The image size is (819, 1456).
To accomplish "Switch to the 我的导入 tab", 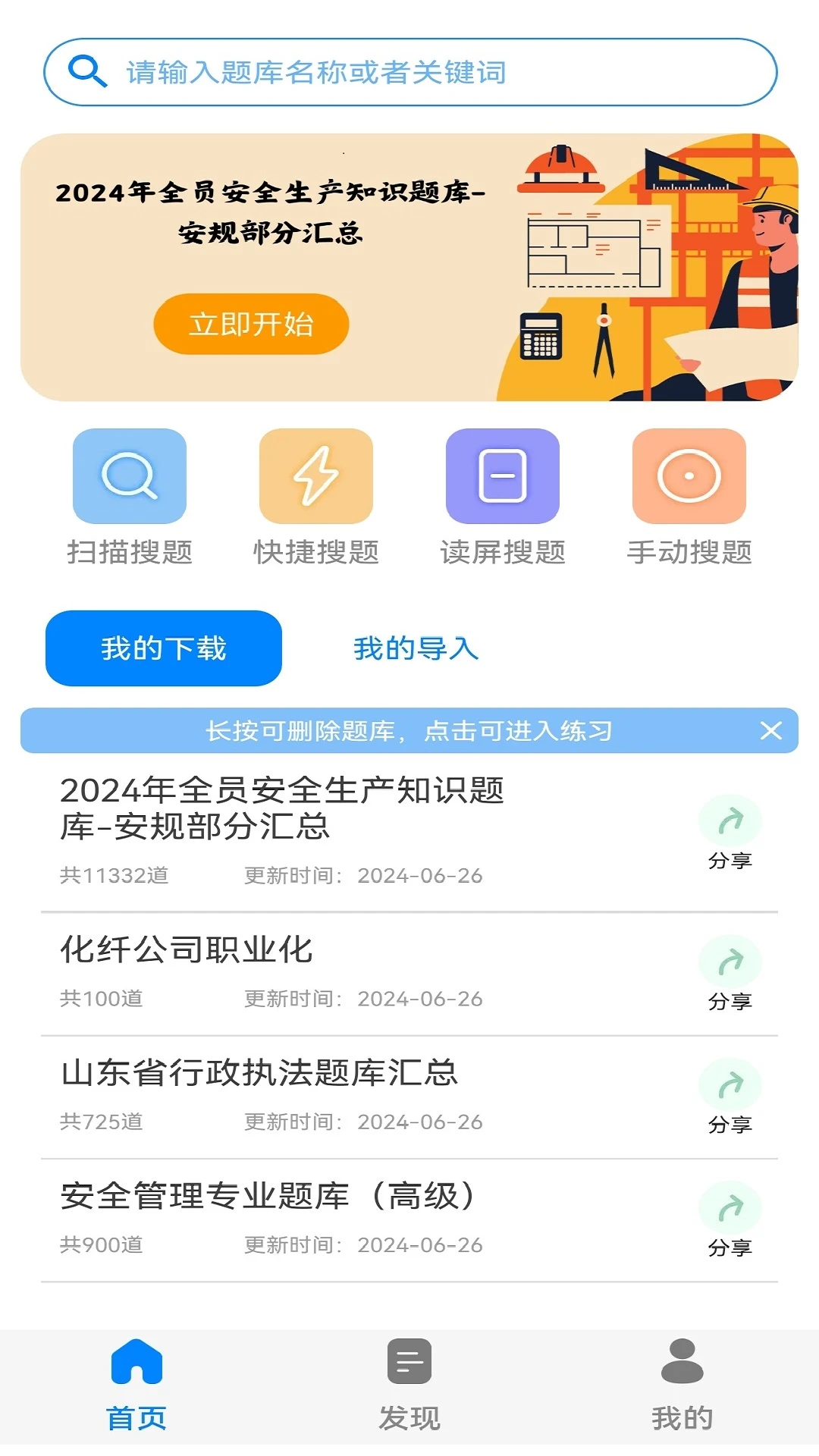I will click(x=416, y=648).
